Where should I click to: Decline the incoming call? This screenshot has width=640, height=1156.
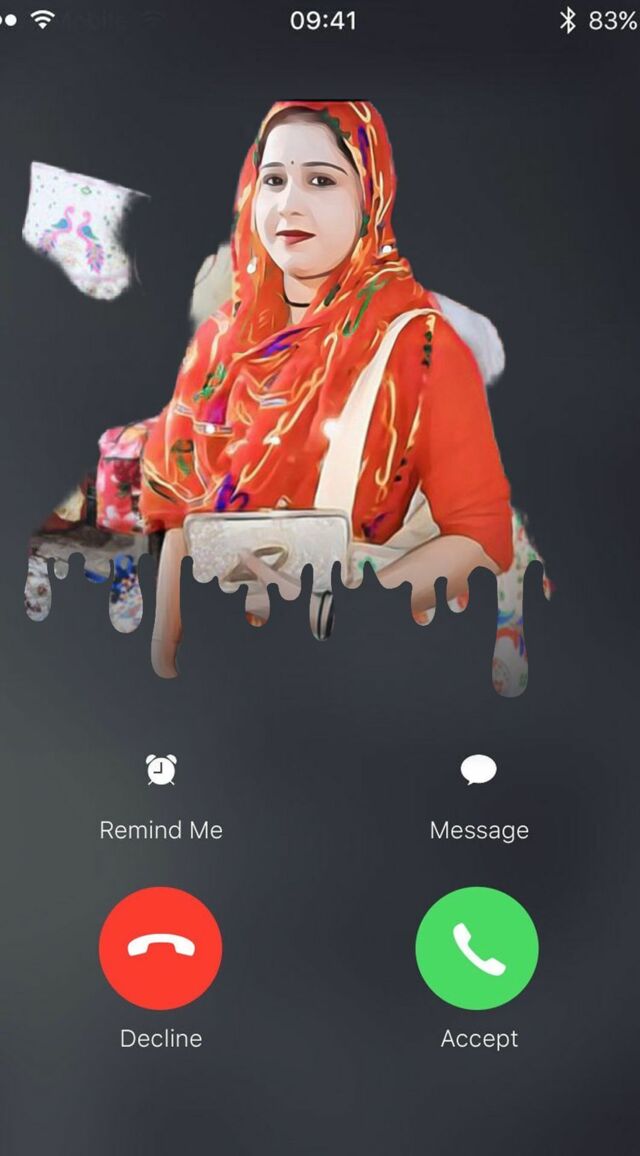[161, 948]
